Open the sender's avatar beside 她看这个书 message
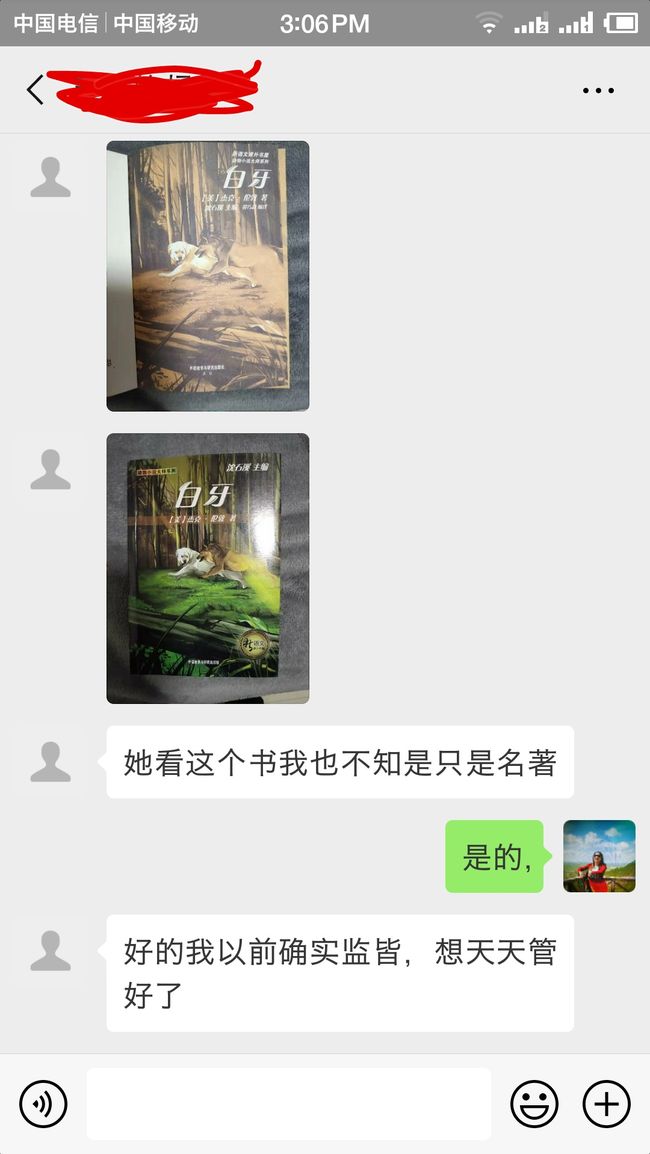The image size is (650, 1154). 51,762
